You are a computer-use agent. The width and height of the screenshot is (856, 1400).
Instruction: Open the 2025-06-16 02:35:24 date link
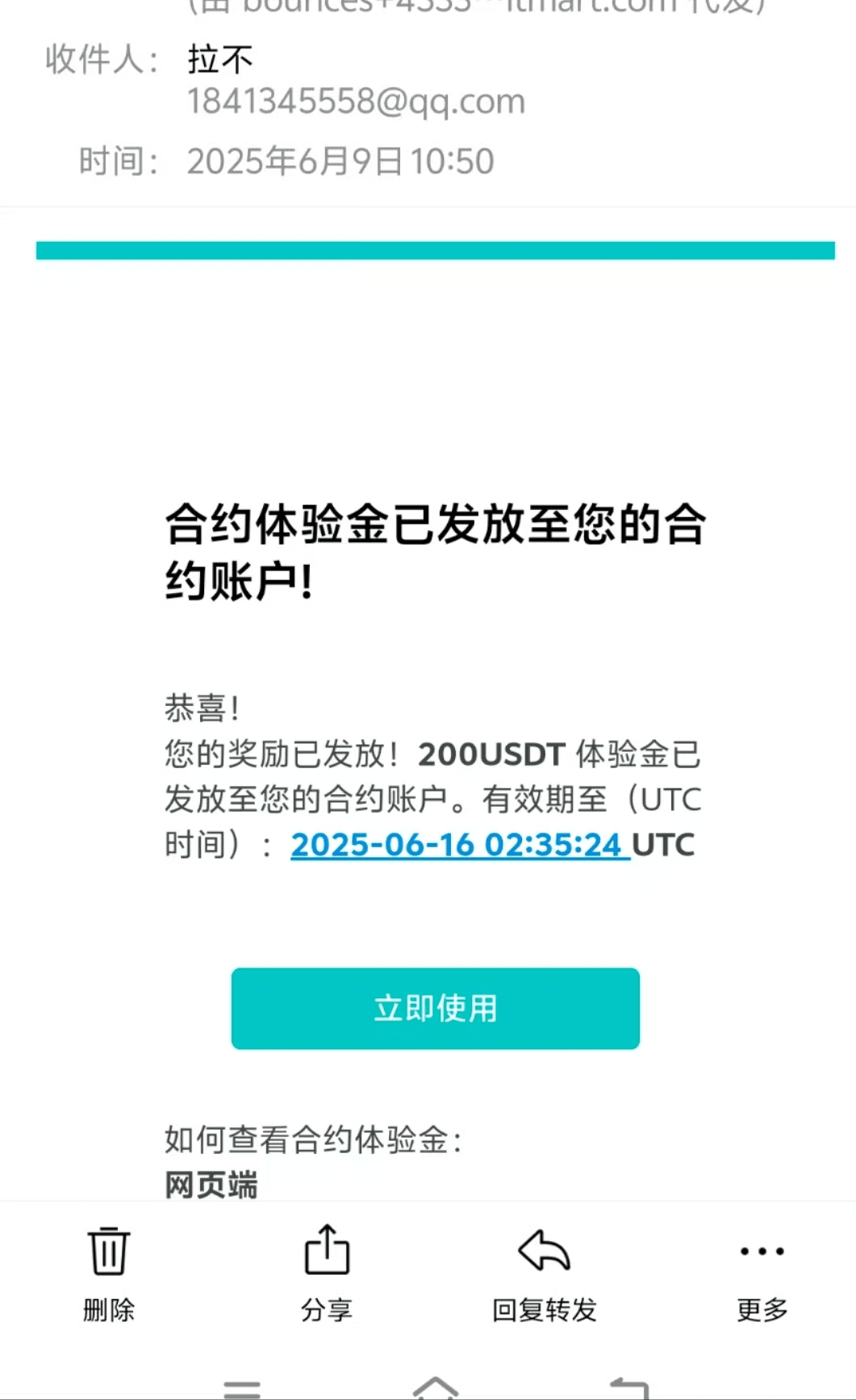pyautogui.click(x=460, y=845)
